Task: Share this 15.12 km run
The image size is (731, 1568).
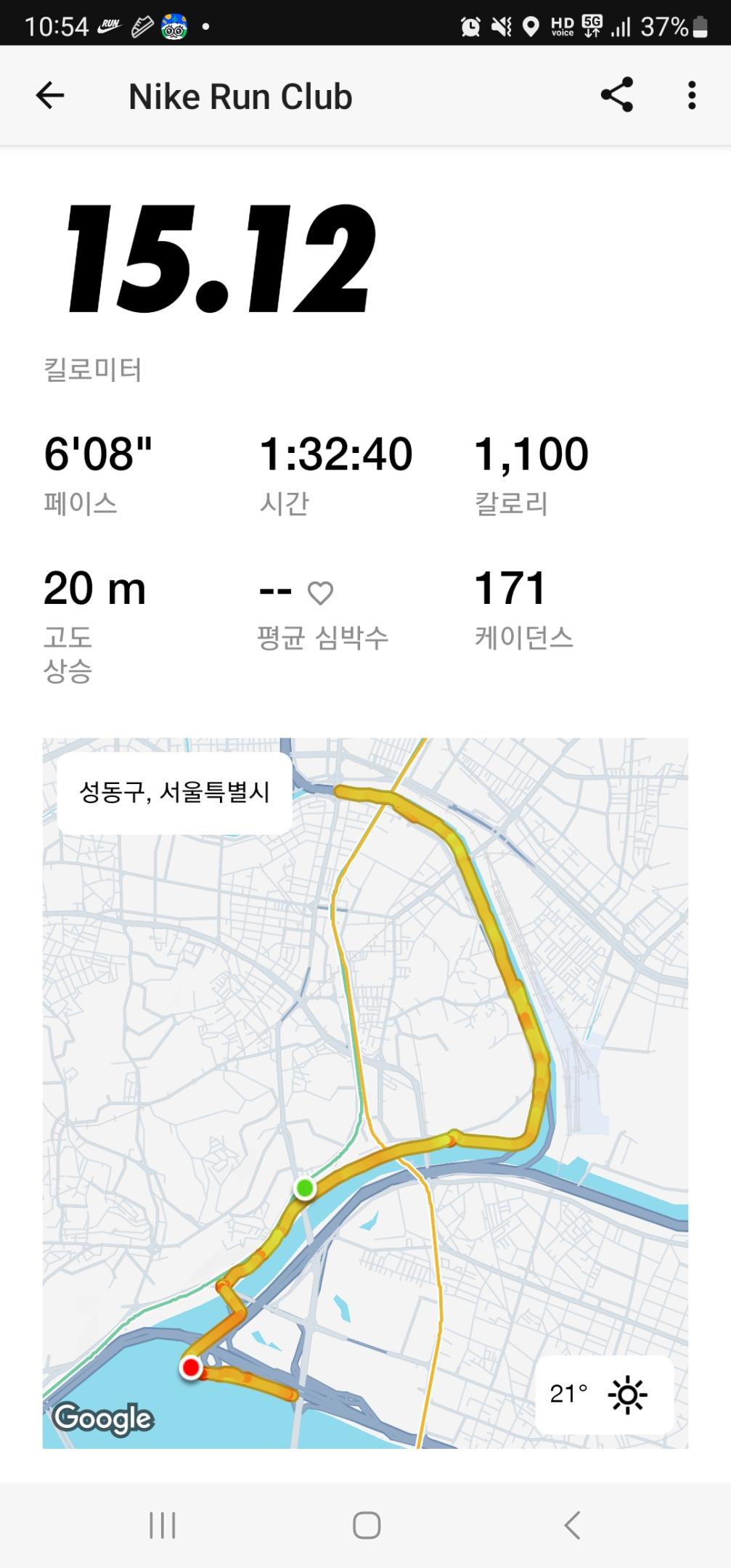Action: [617, 95]
